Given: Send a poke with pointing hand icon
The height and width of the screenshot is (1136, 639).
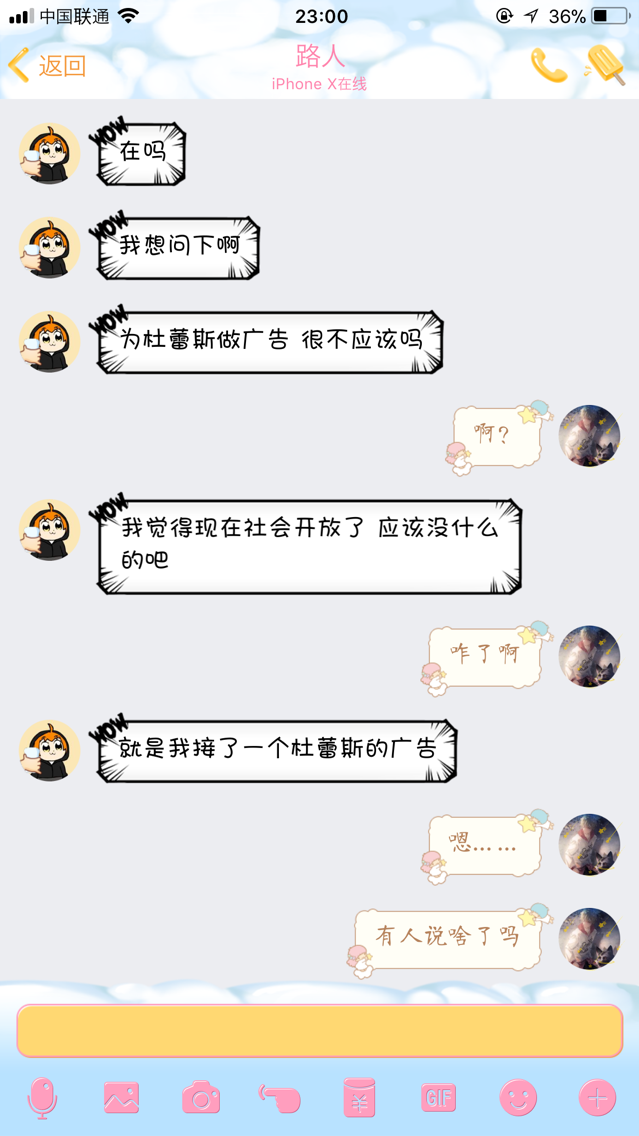Looking at the screenshot, I should tap(279, 1098).
